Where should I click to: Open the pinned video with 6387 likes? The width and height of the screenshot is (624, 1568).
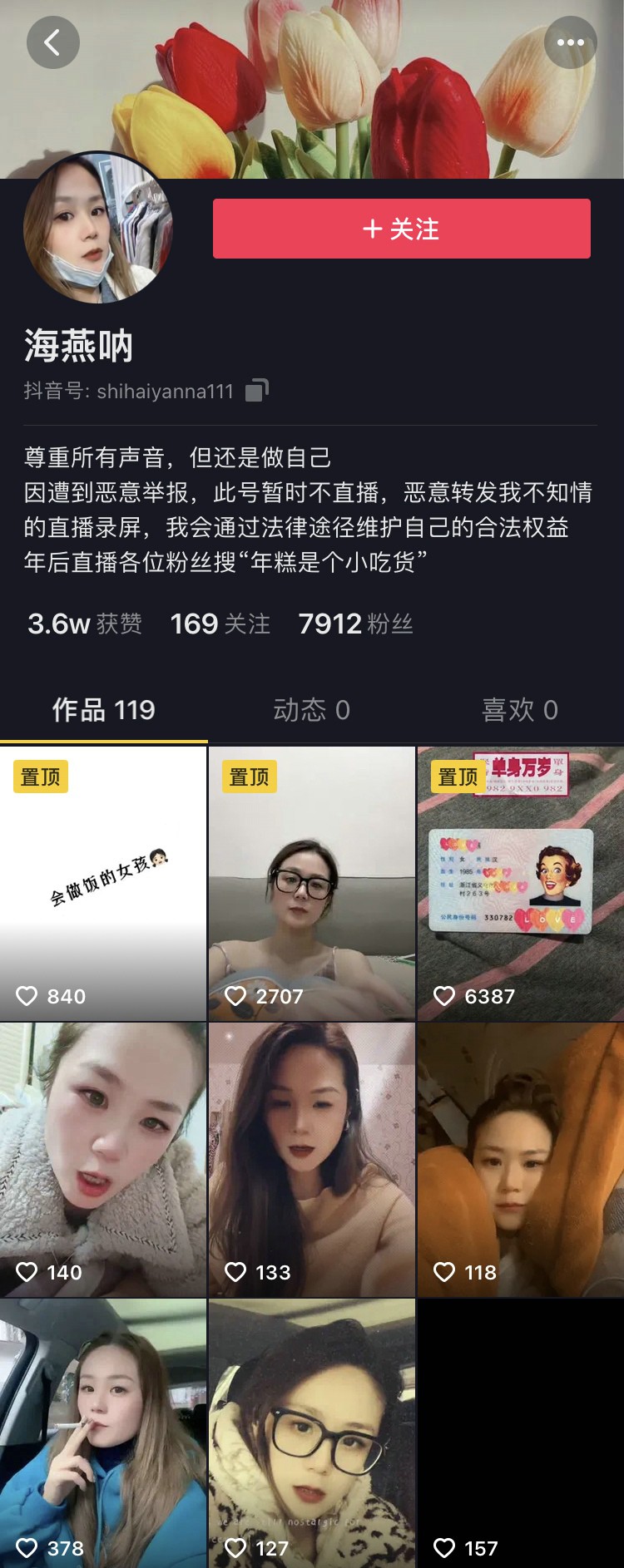pos(521,883)
